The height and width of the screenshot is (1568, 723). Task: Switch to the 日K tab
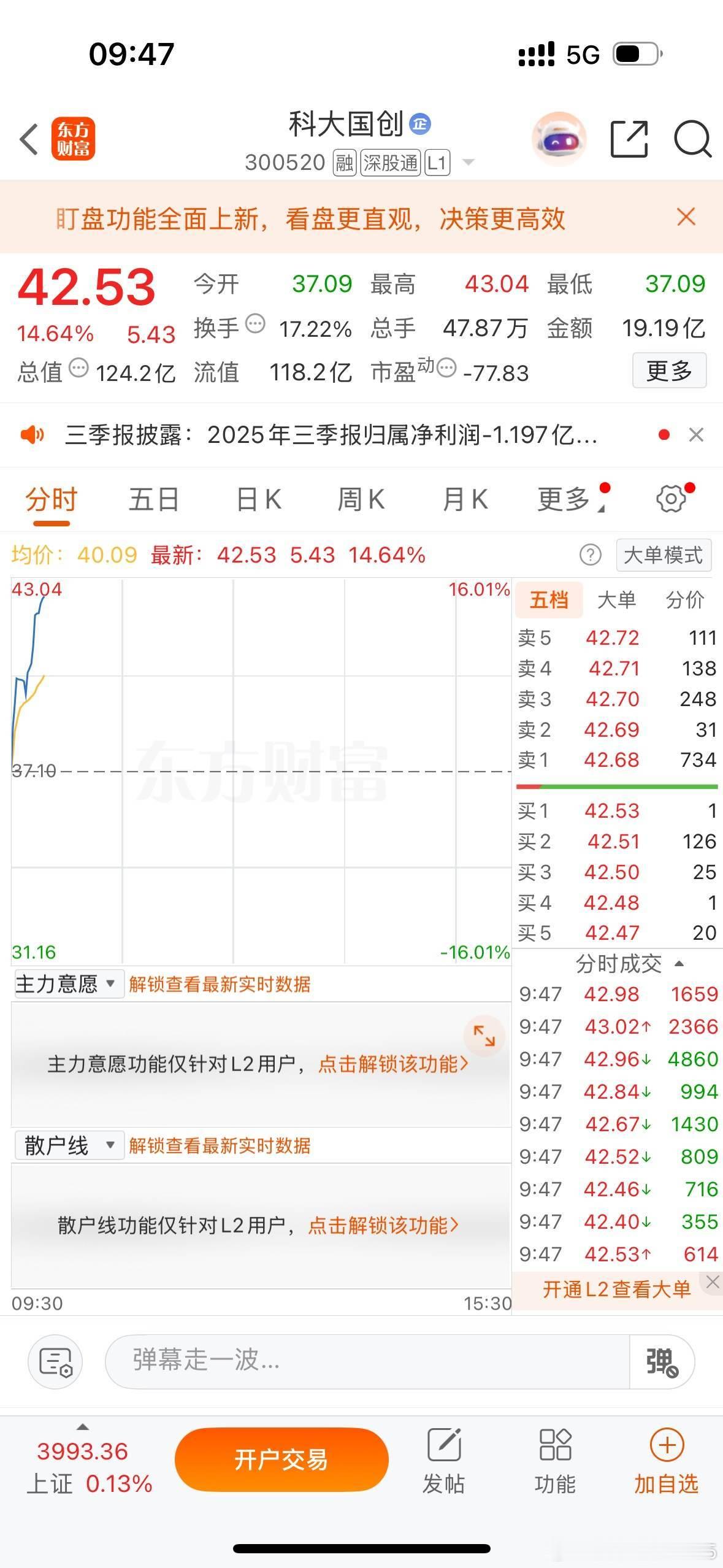pos(258,499)
